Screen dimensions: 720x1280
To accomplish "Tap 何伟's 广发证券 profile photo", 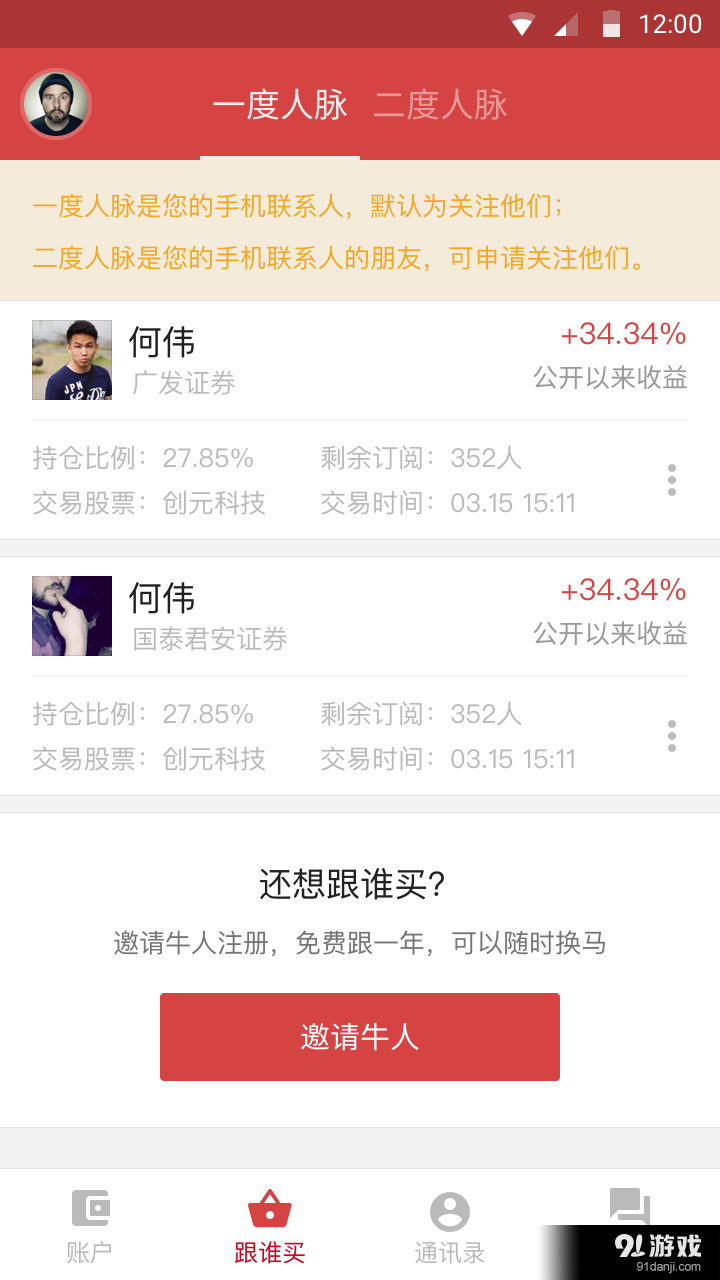I will pyautogui.click(x=72, y=360).
